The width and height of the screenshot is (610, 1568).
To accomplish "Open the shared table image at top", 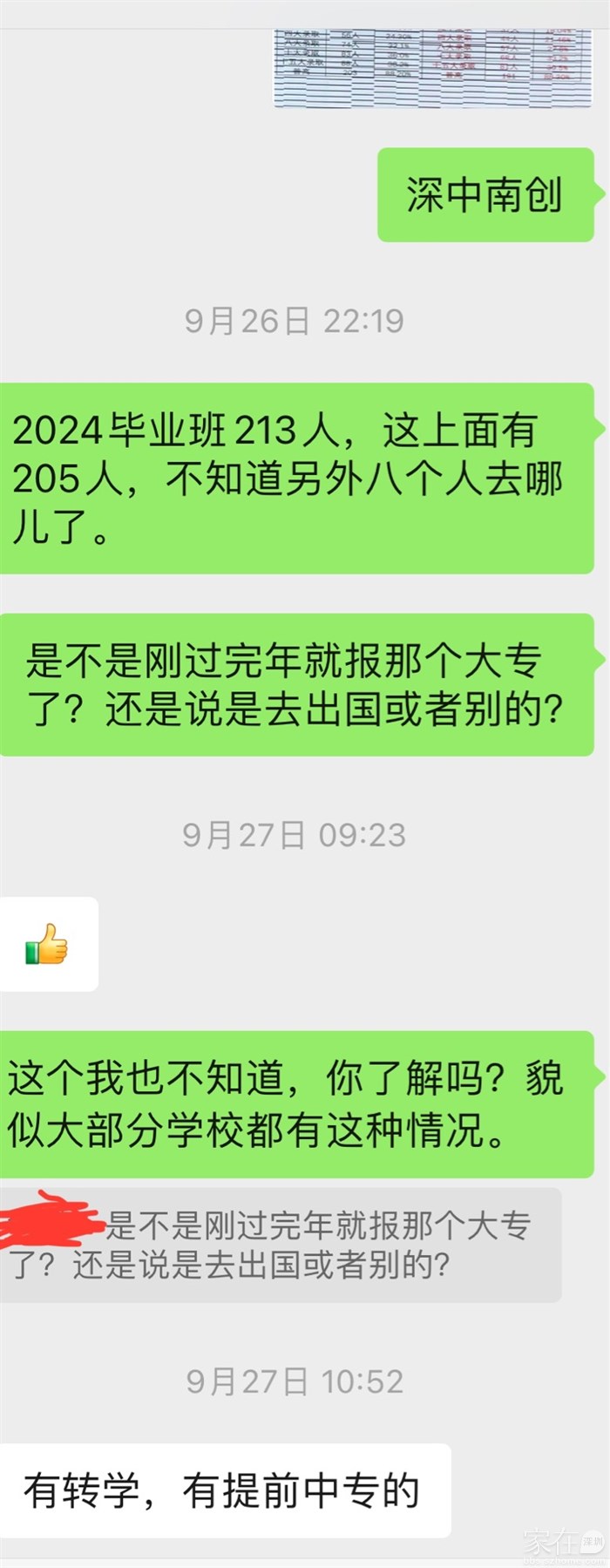I will click(x=433, y=67).
